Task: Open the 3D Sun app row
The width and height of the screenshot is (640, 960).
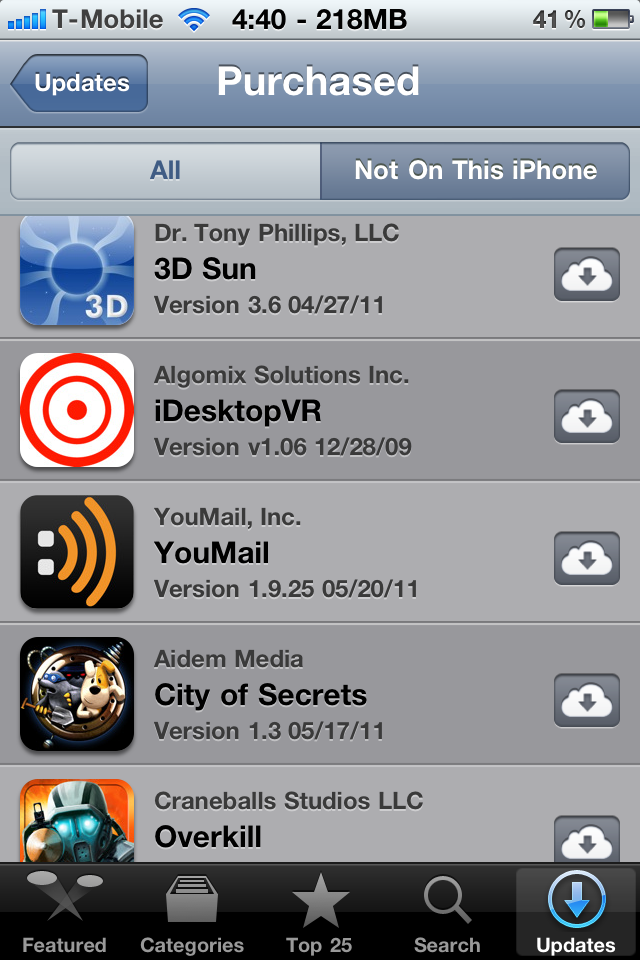Action: tap(300, 270)
